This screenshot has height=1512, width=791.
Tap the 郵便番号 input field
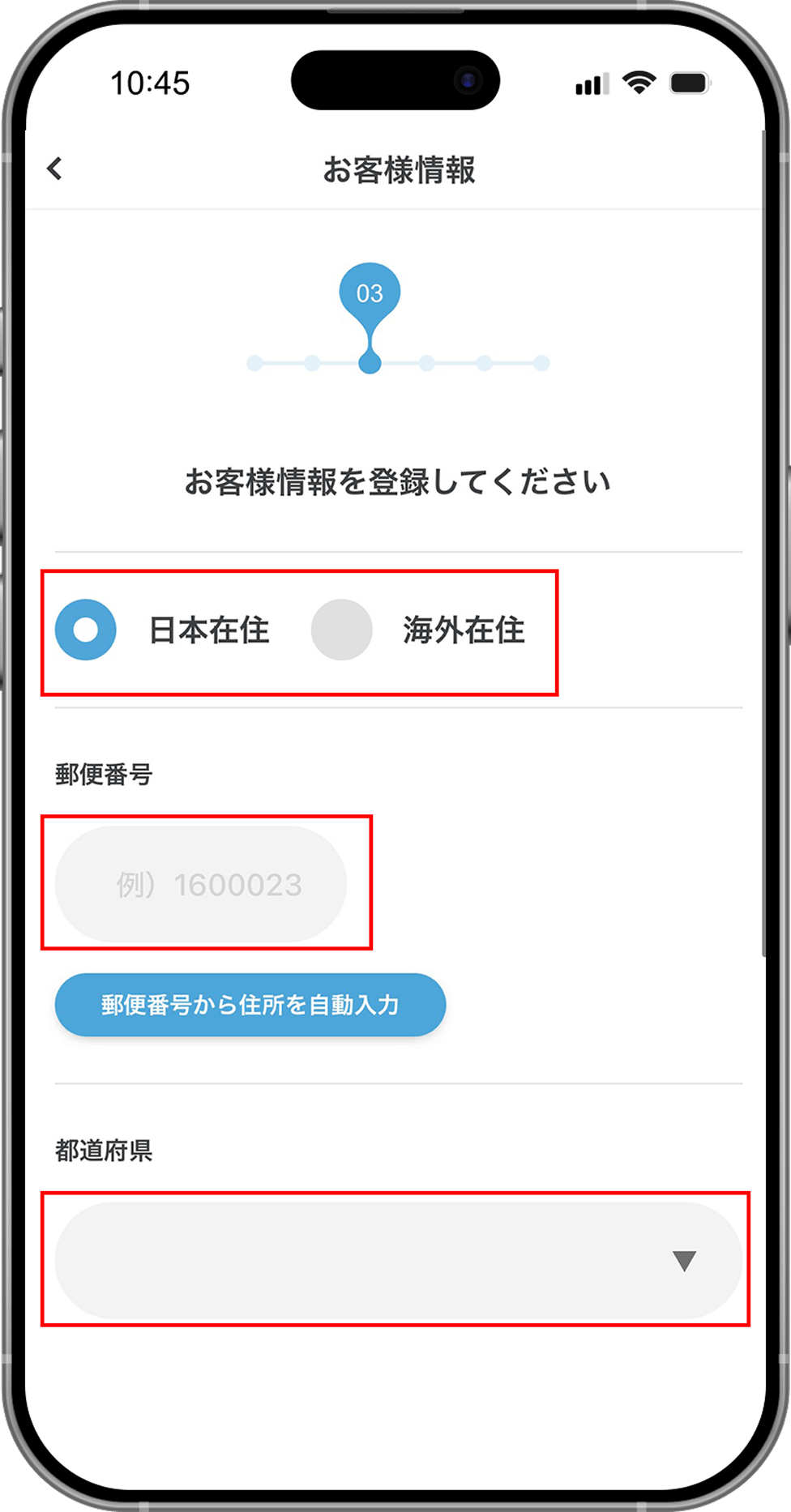(201, 884)
